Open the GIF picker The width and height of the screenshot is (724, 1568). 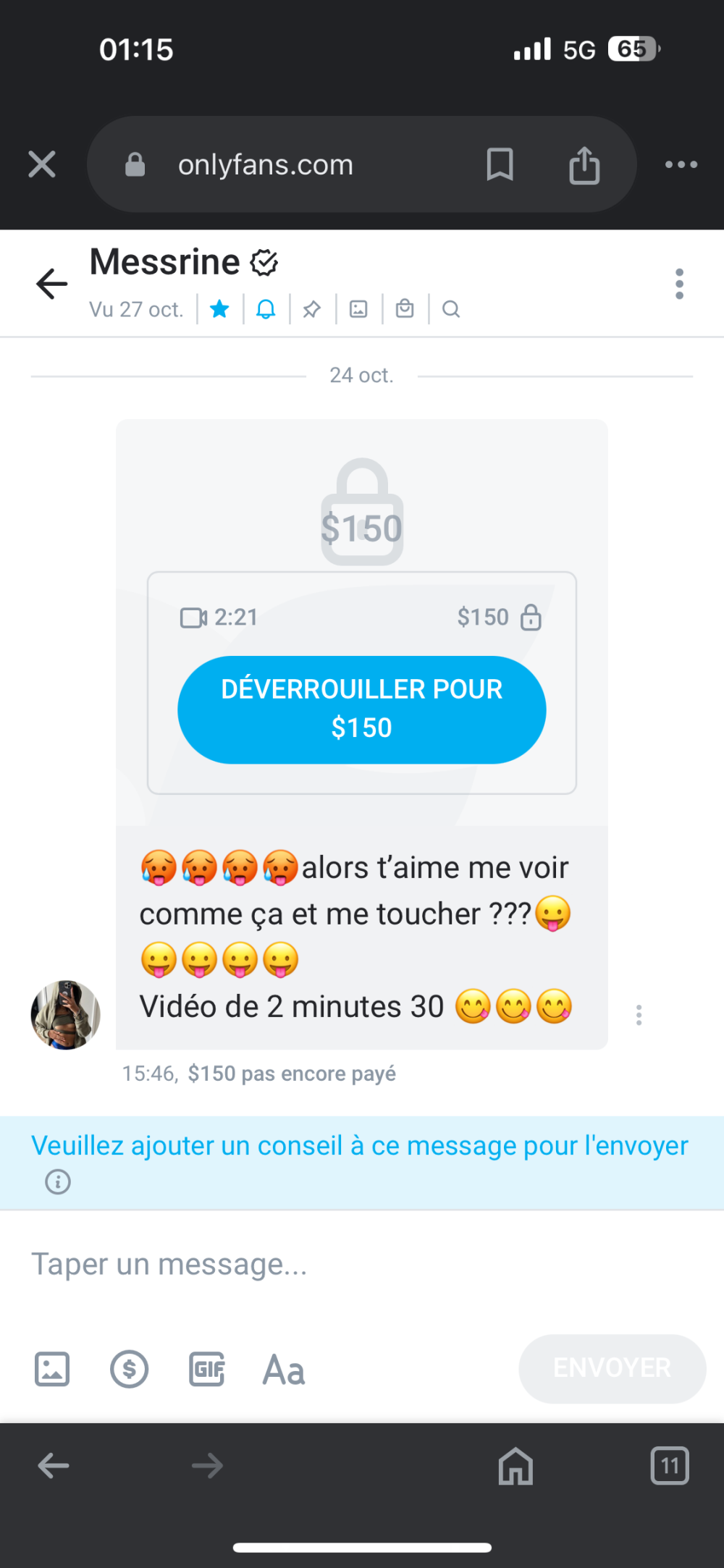coord(207,1369)
